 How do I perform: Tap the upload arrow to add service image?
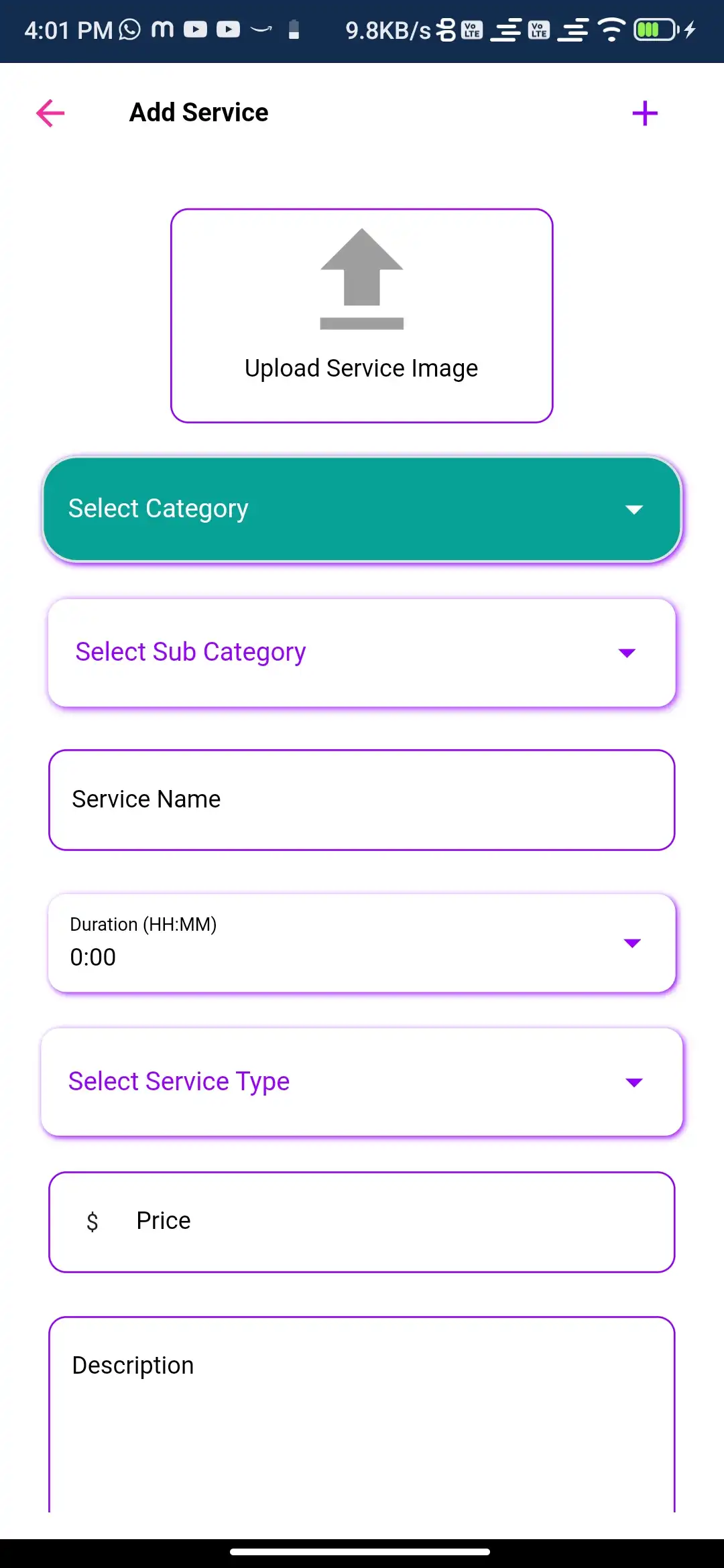pos(362,278)
